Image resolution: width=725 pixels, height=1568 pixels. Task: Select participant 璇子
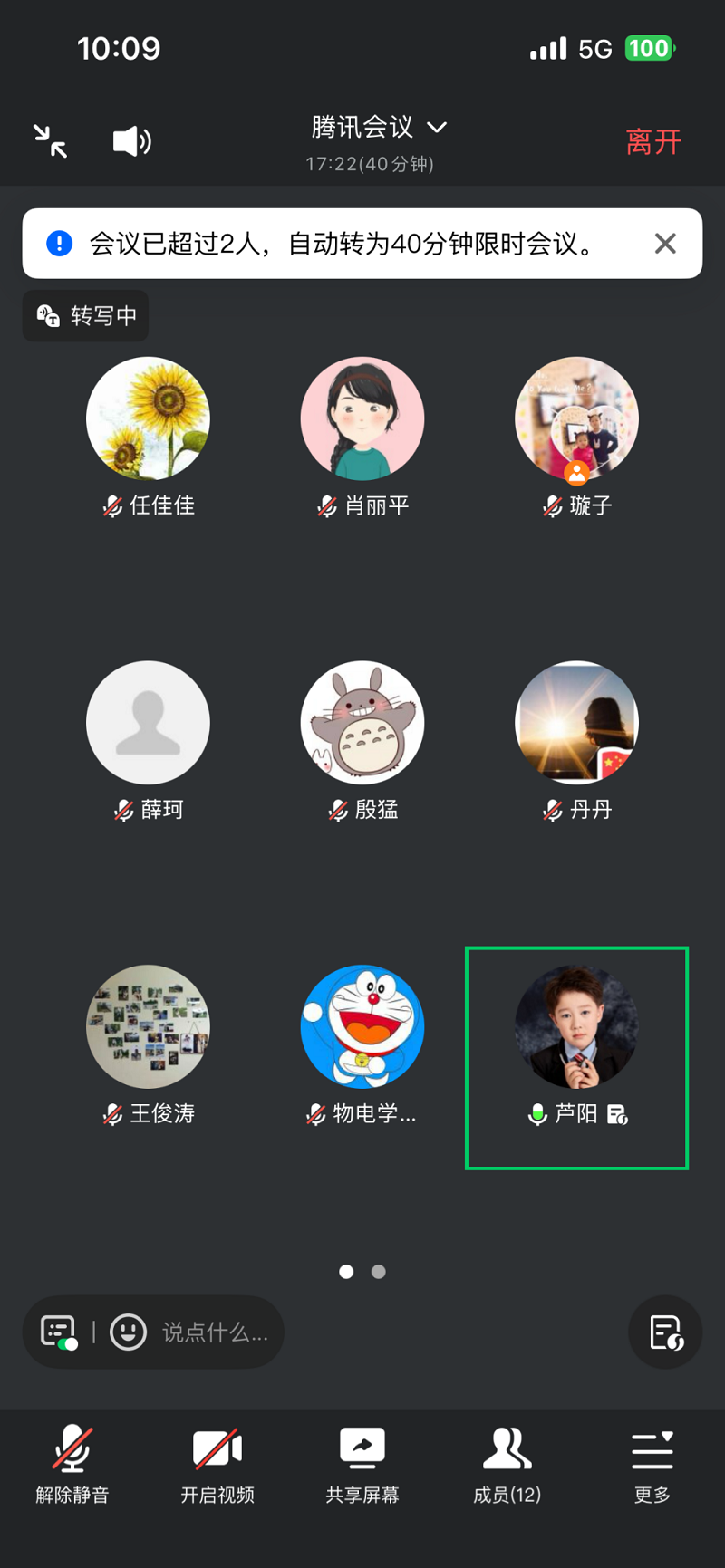point(576,419)
